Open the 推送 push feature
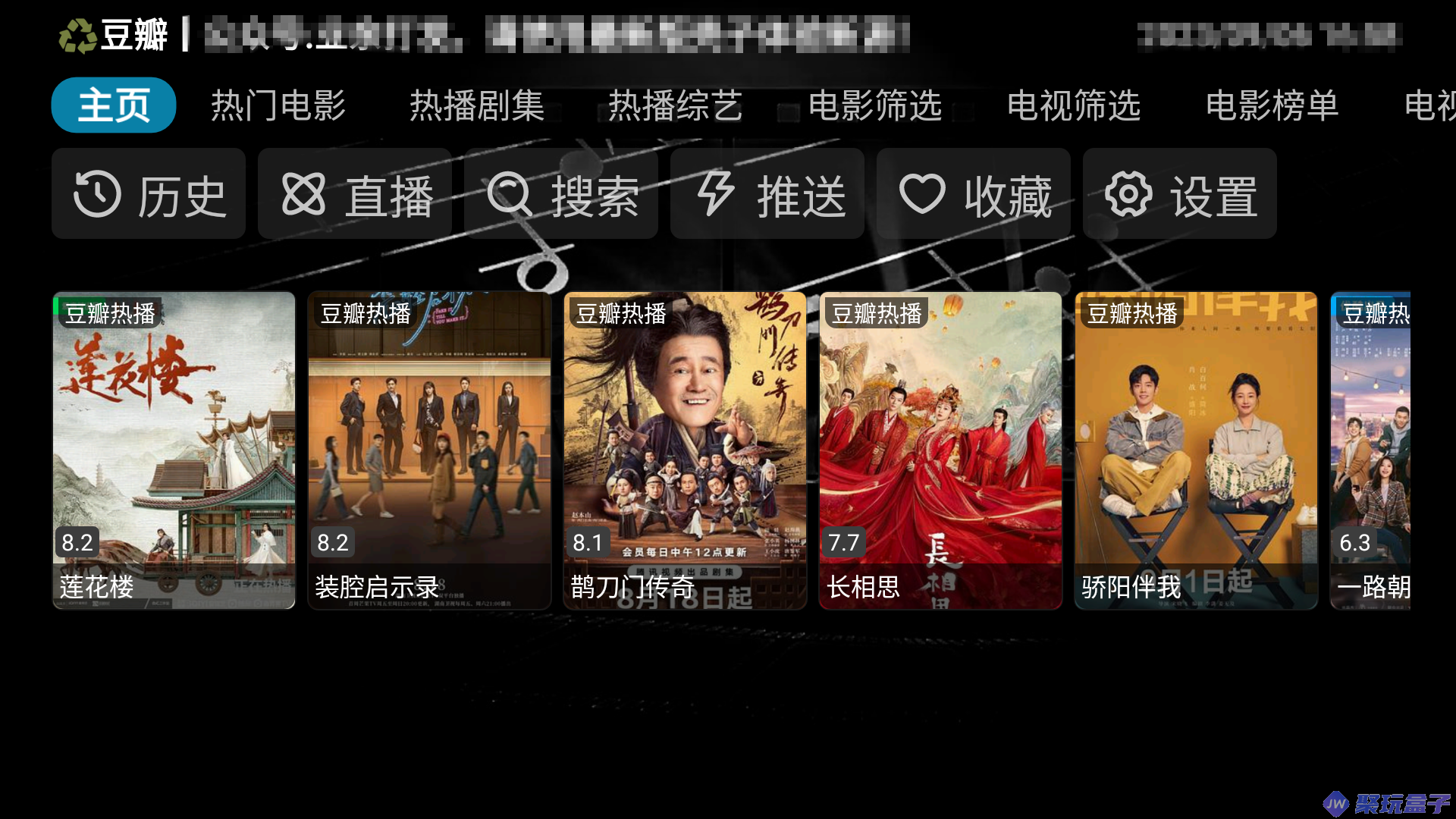This screenshot has height=819, width=1456. tap(767, 194)
